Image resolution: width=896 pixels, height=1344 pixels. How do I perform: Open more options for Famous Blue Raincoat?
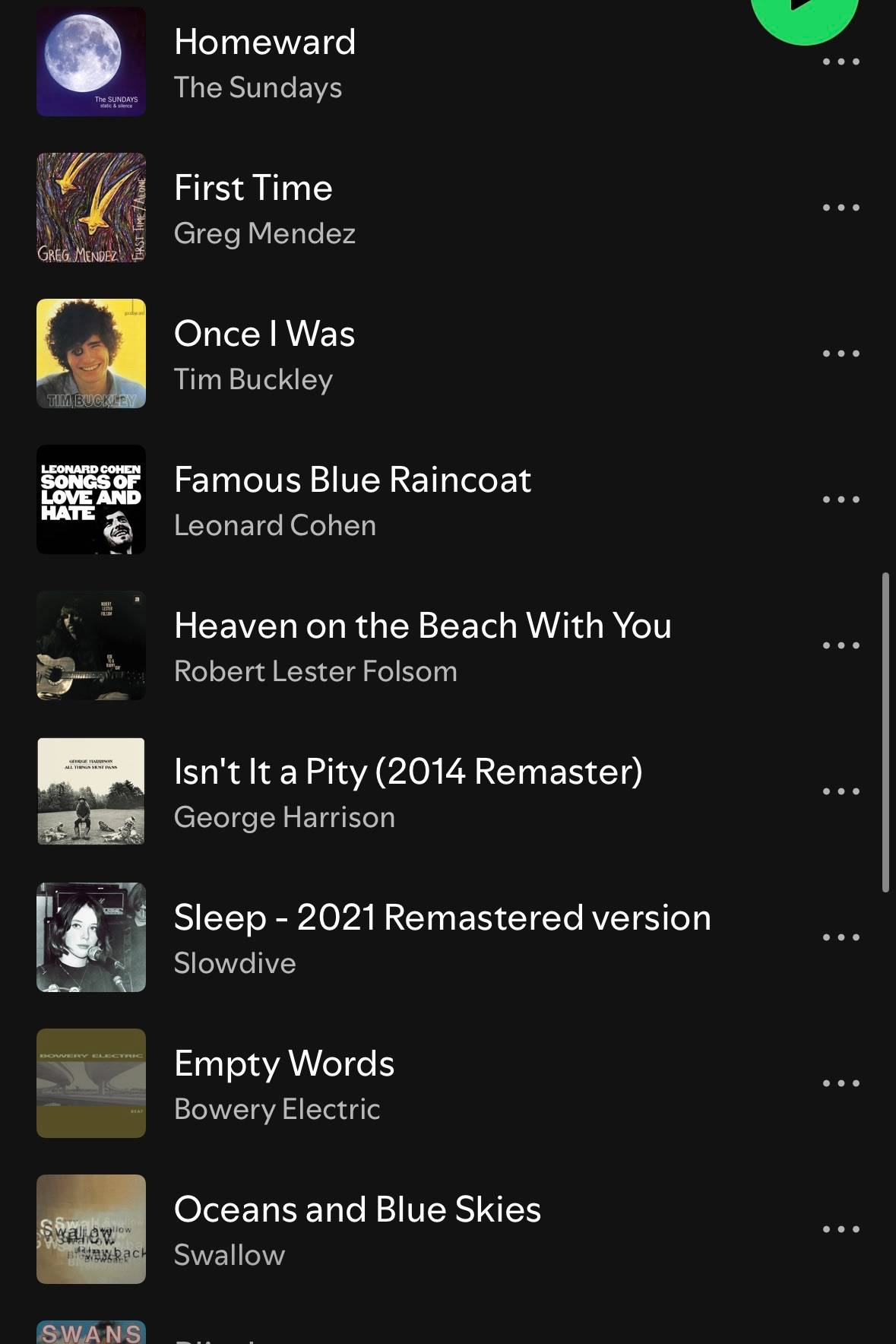click(841, 499)
